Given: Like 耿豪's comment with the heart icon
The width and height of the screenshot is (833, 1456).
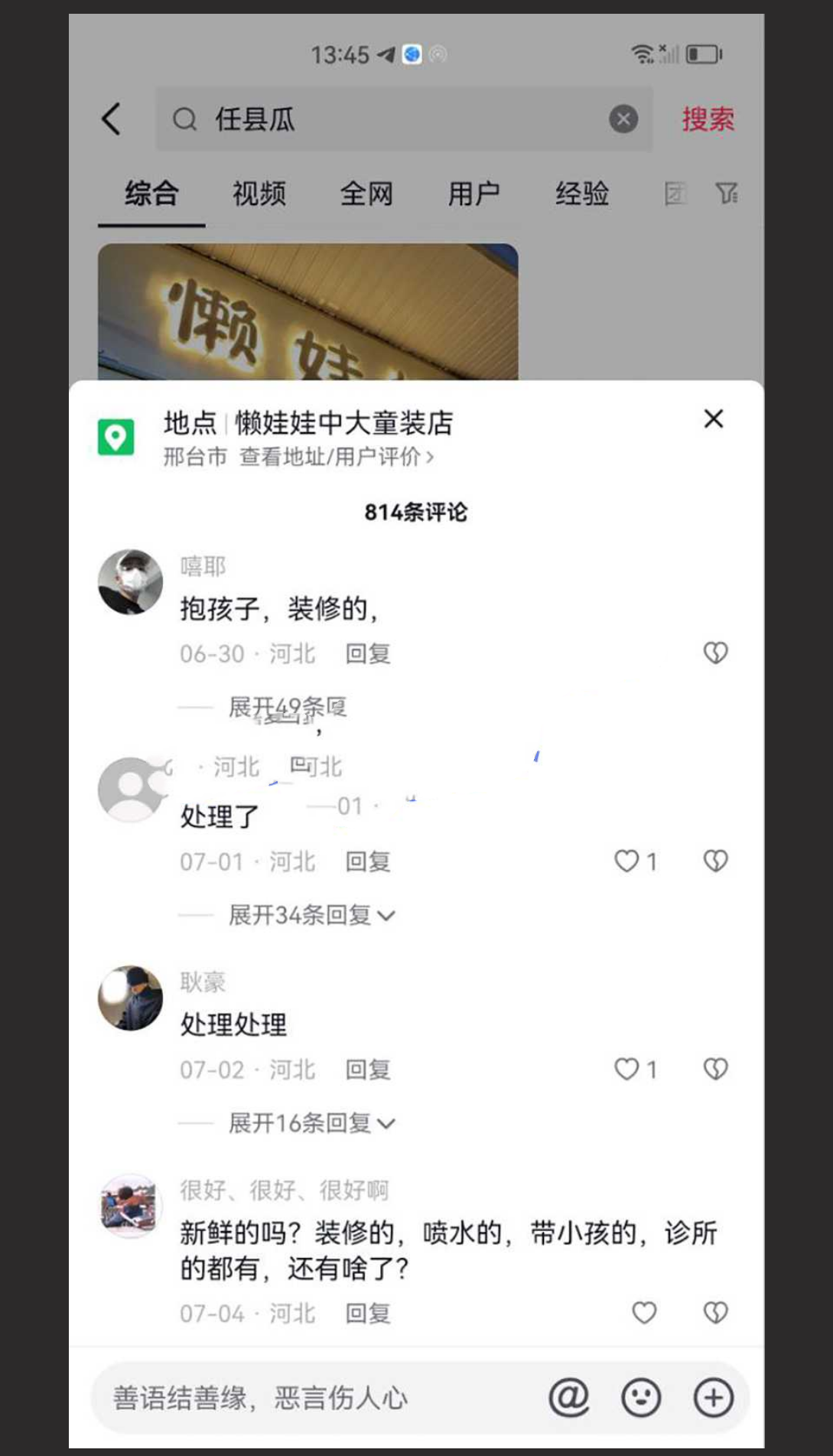Looking at the screenshot, I should [627, 1069].
